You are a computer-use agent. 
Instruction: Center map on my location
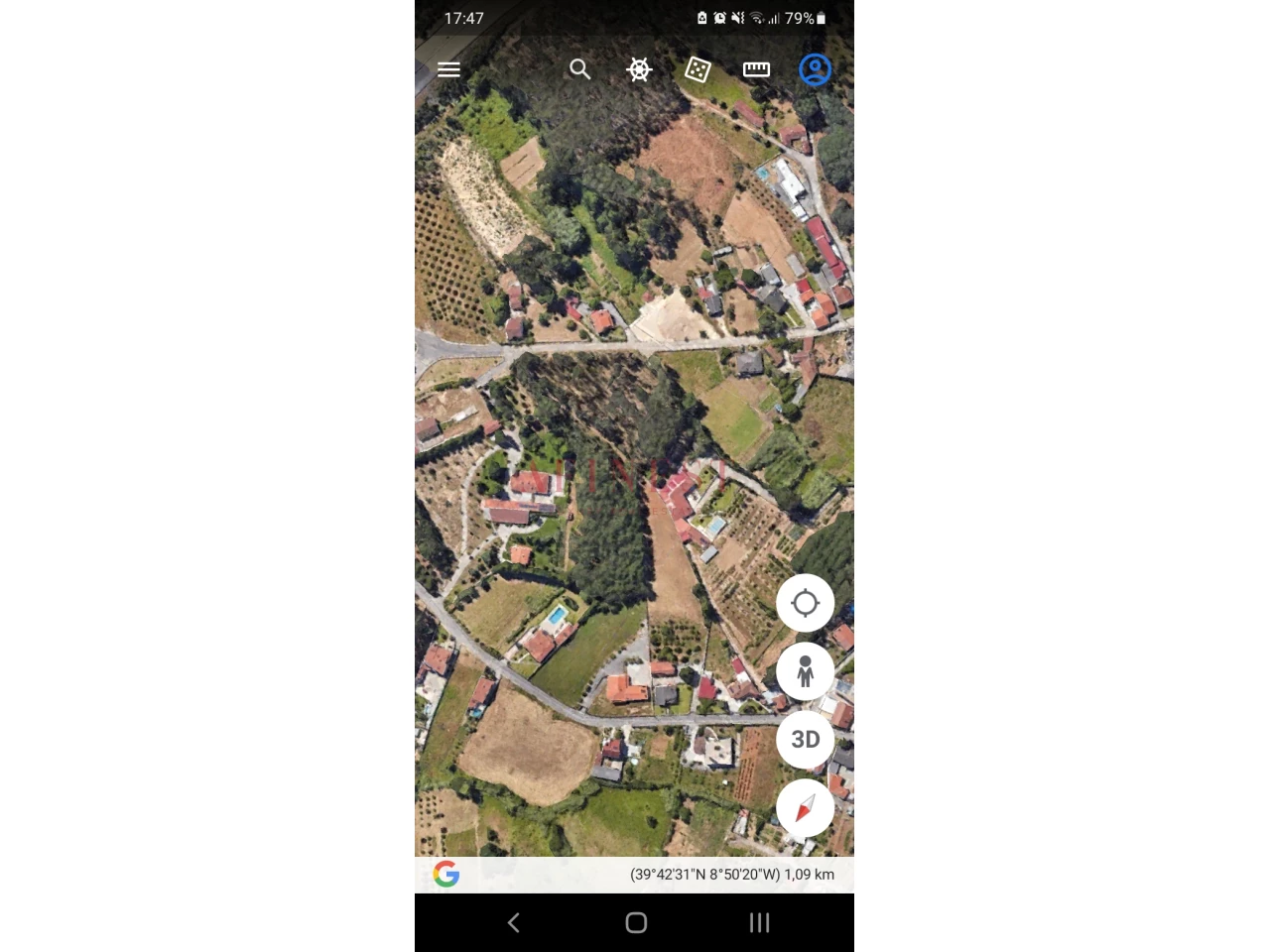[x=805, y=603]
